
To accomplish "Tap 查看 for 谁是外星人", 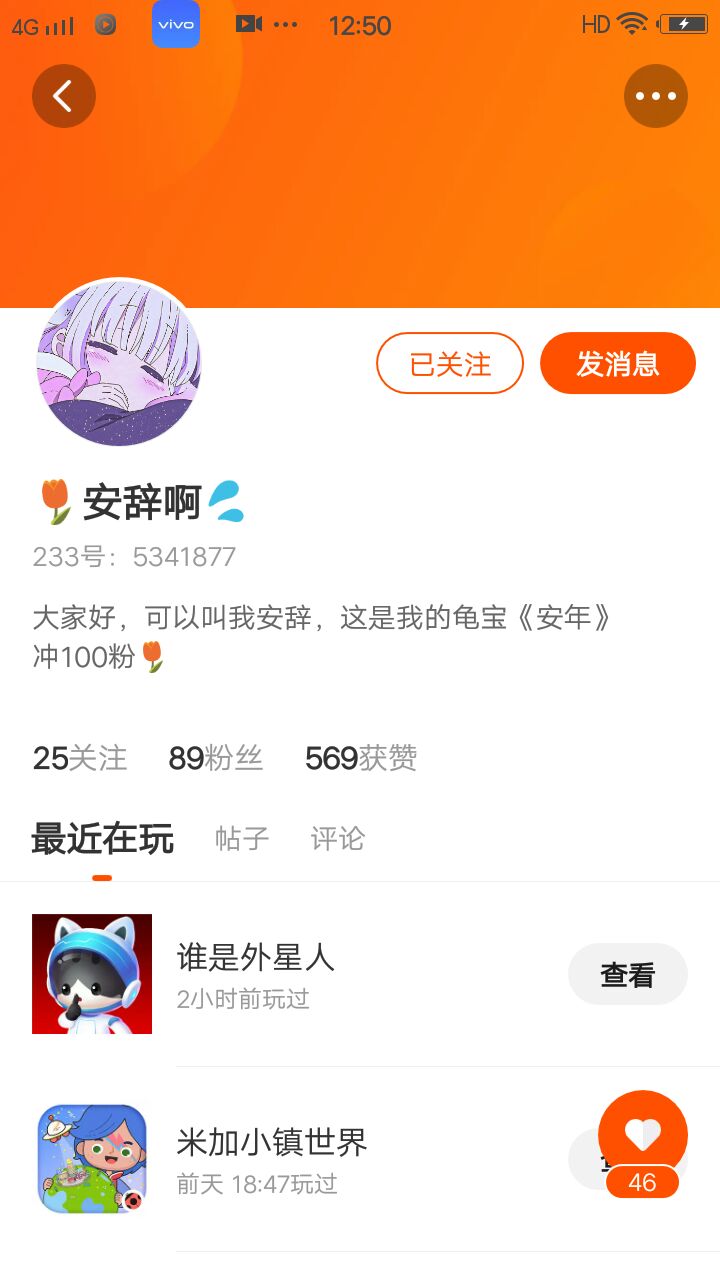I will coord(628,974).
